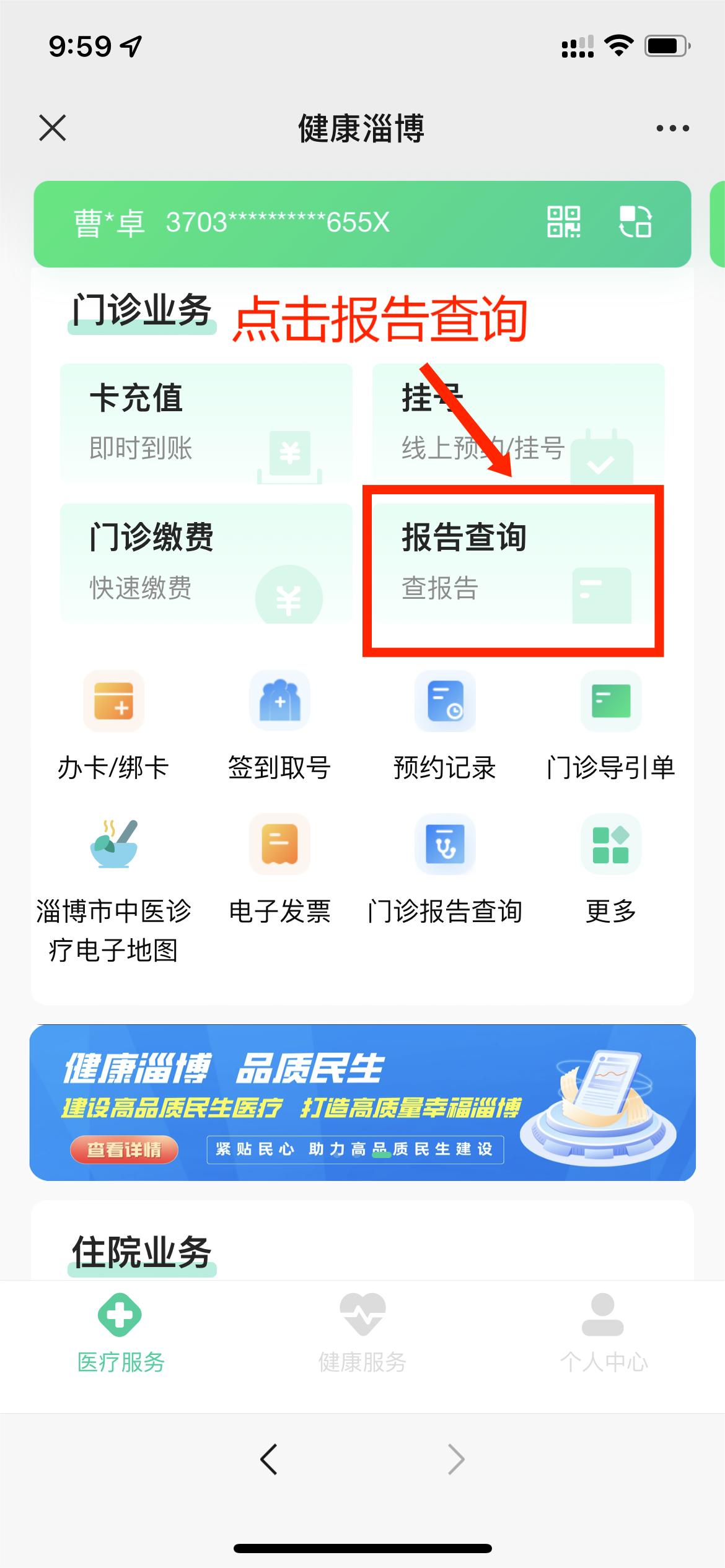The width and height of the screenshot is (725, 1568).
Task: View 预约记录 appointment records
Action: pos(445,726)
